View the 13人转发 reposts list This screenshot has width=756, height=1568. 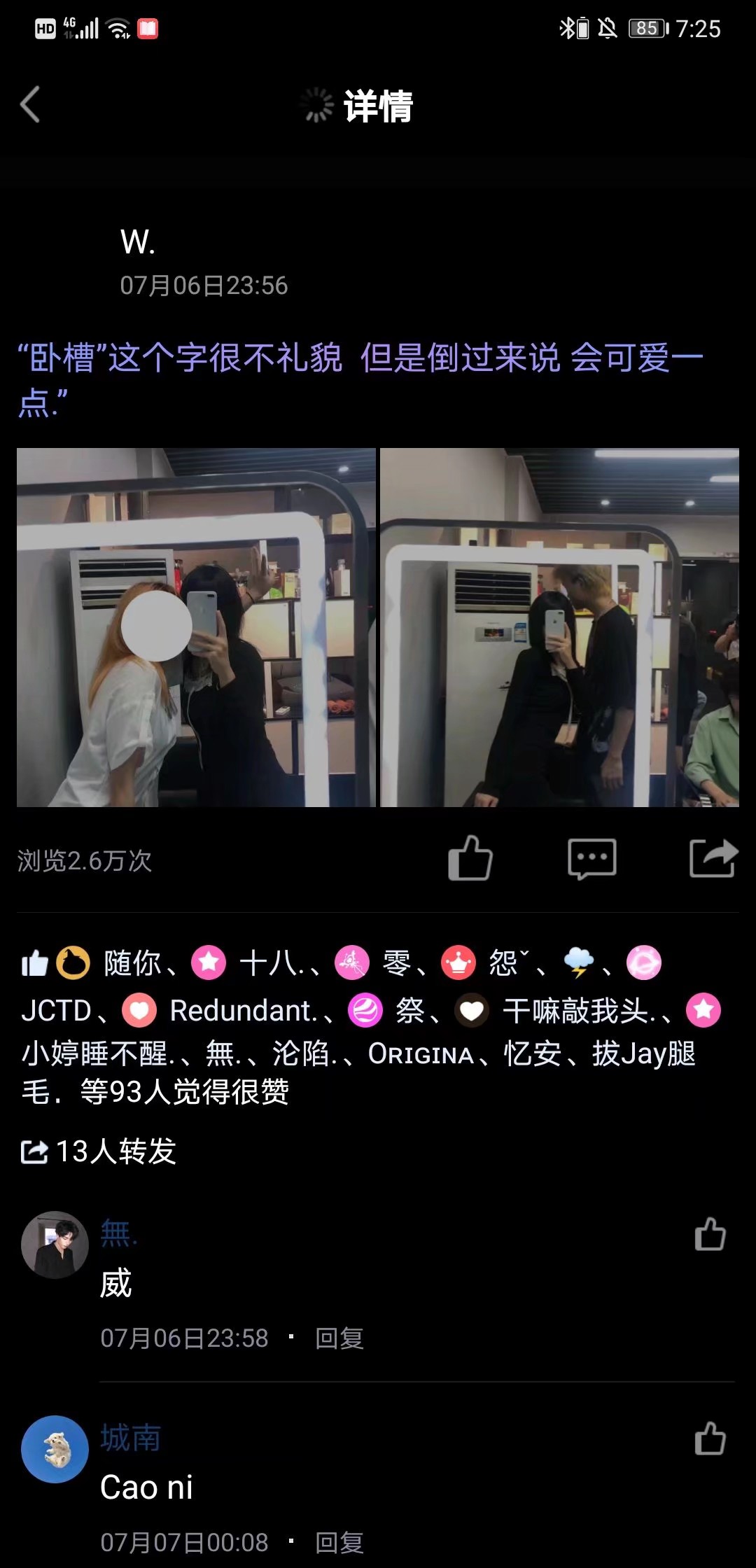pos(99,1151)
